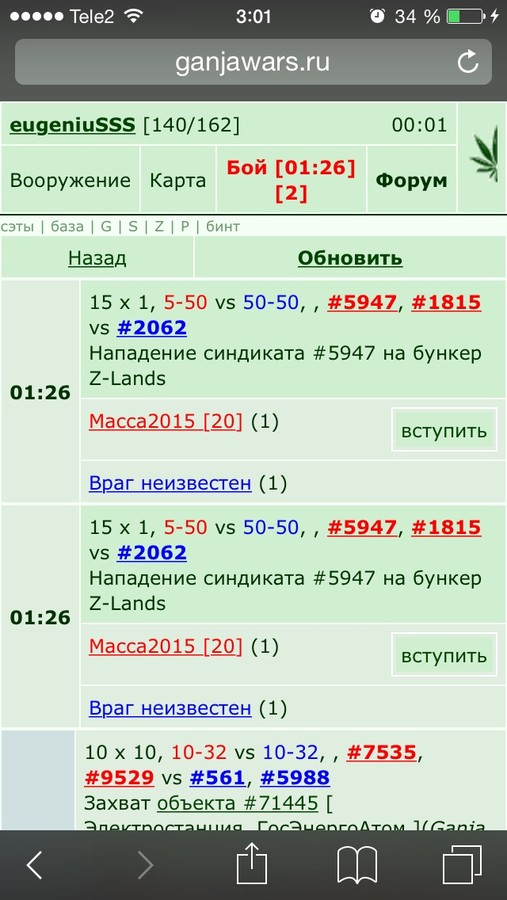The width and height of the screenshot is (507, 900).
Task: Refresh the list with Обновить
Action: pos(350,258)
